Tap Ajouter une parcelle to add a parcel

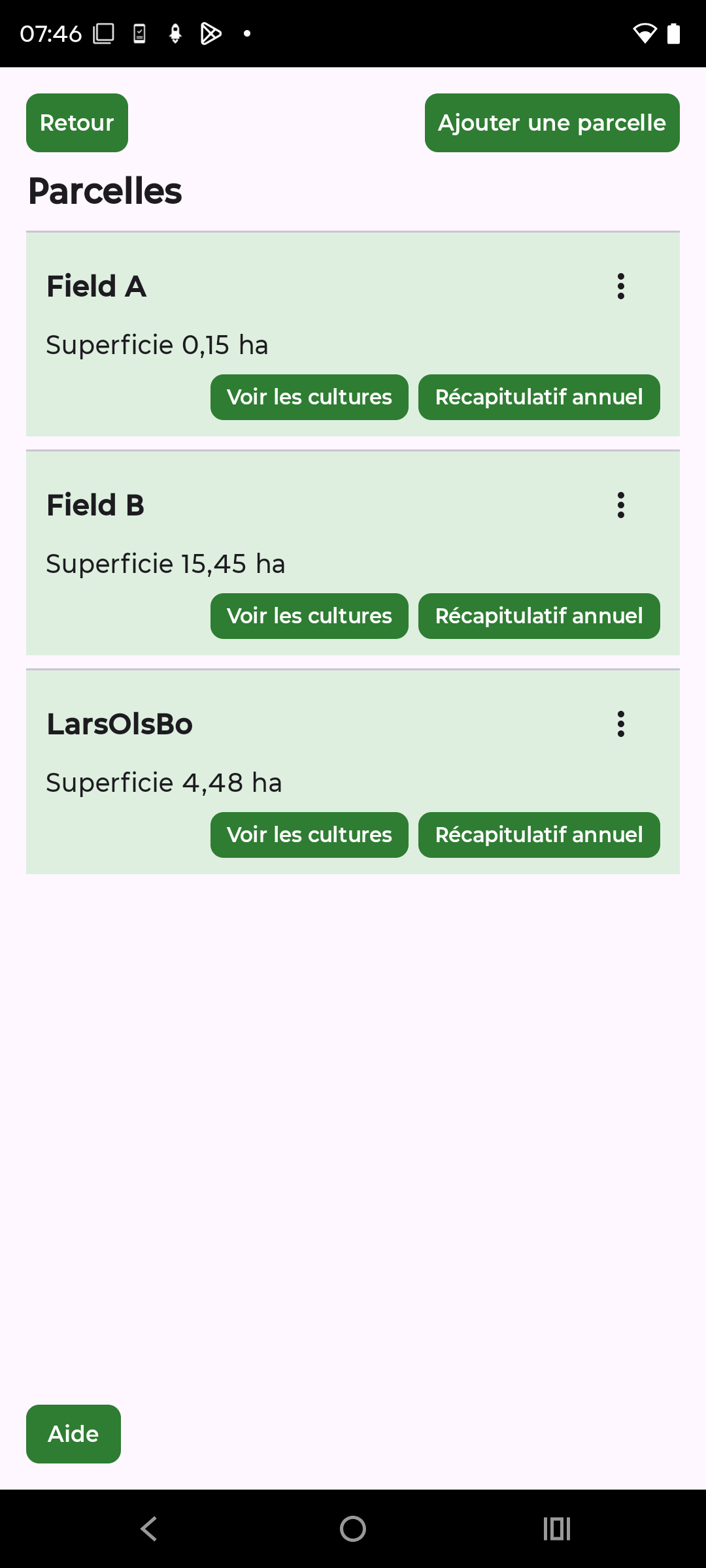(551, 122)
